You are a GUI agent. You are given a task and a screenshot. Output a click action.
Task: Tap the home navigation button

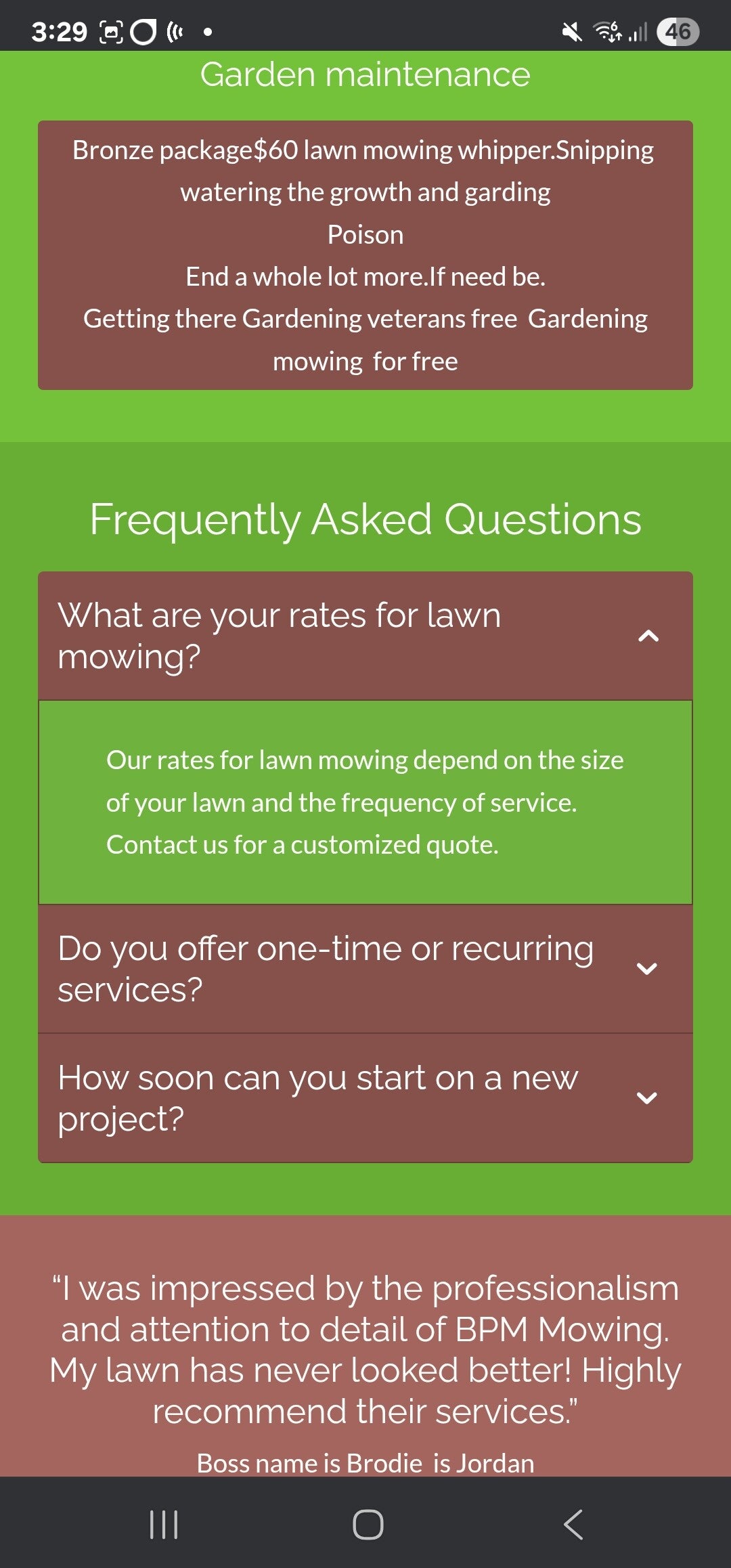(368, 1525)
